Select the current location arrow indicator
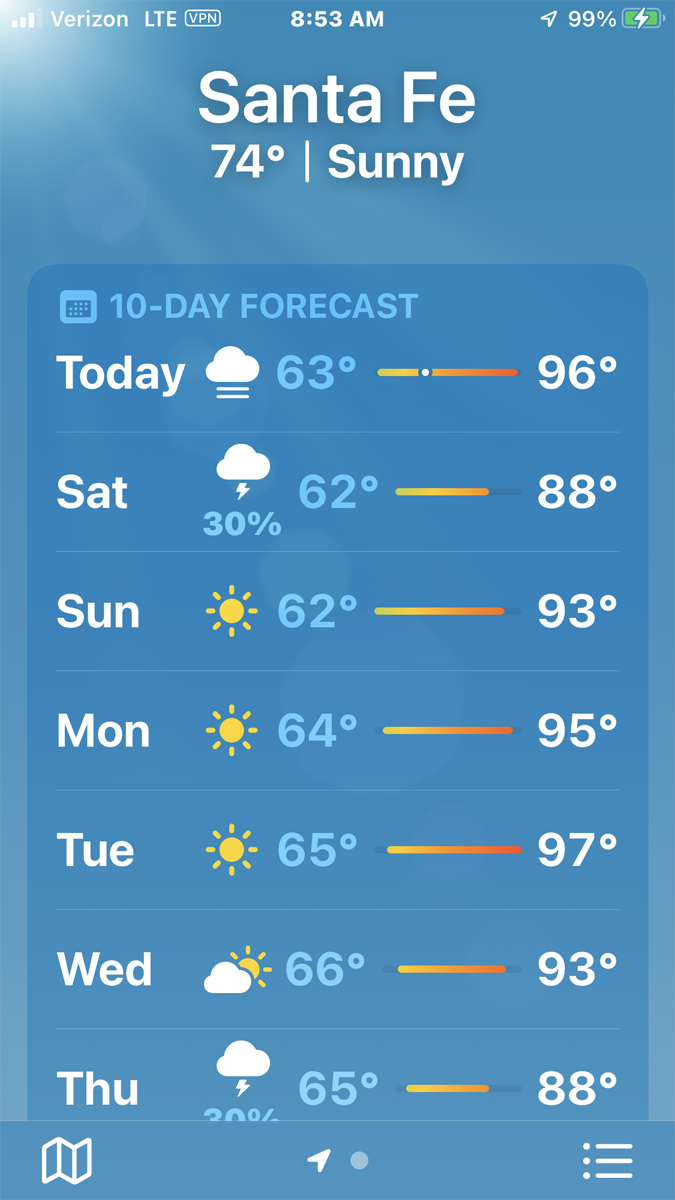 (x=319, y=1161)
